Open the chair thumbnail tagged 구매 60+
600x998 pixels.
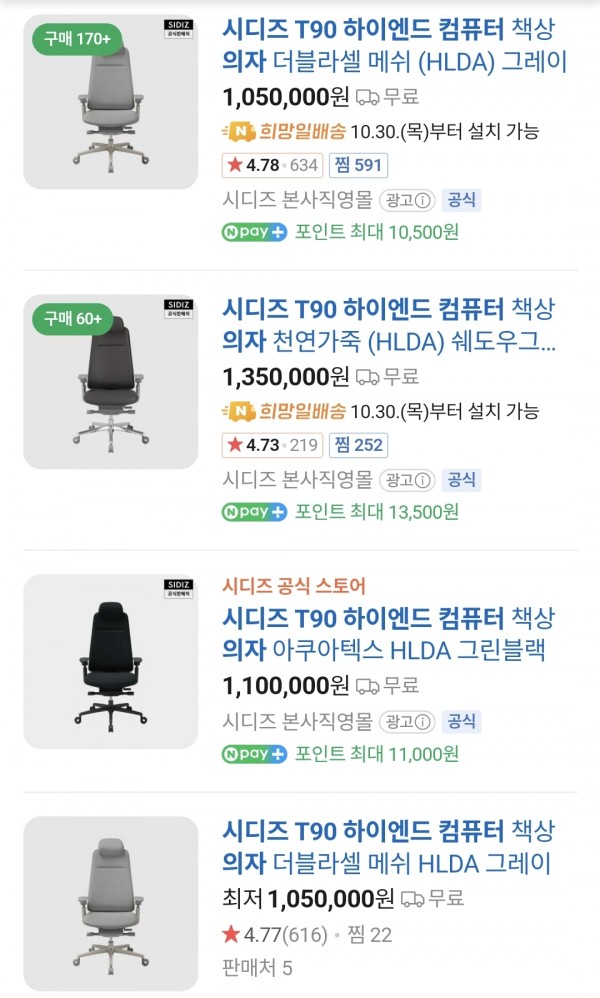[x=110, y=382]
